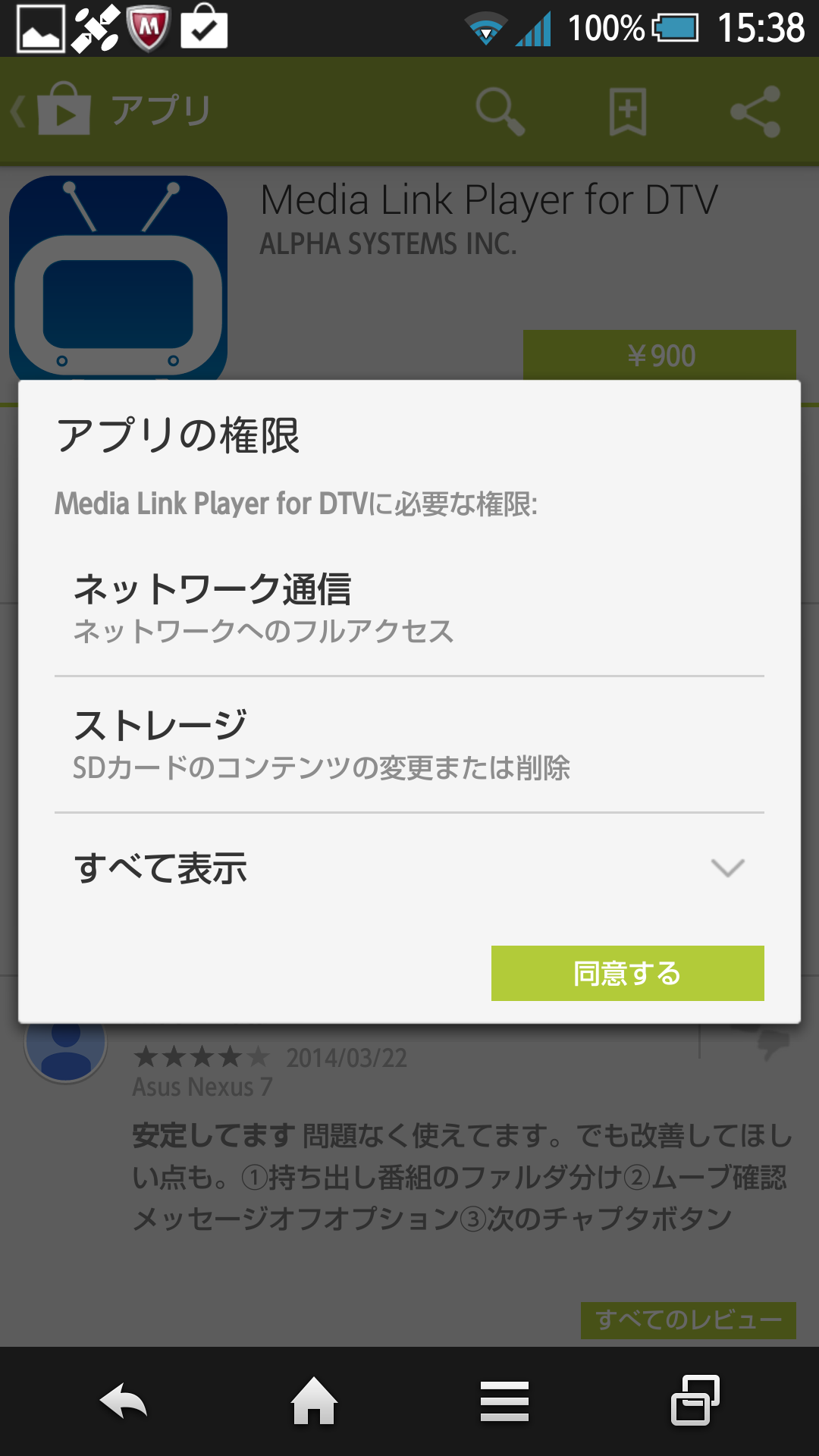Expand すべて表示 to show all permissions
The height and width of the screenshot is (1456, 819).
point(409,868)
